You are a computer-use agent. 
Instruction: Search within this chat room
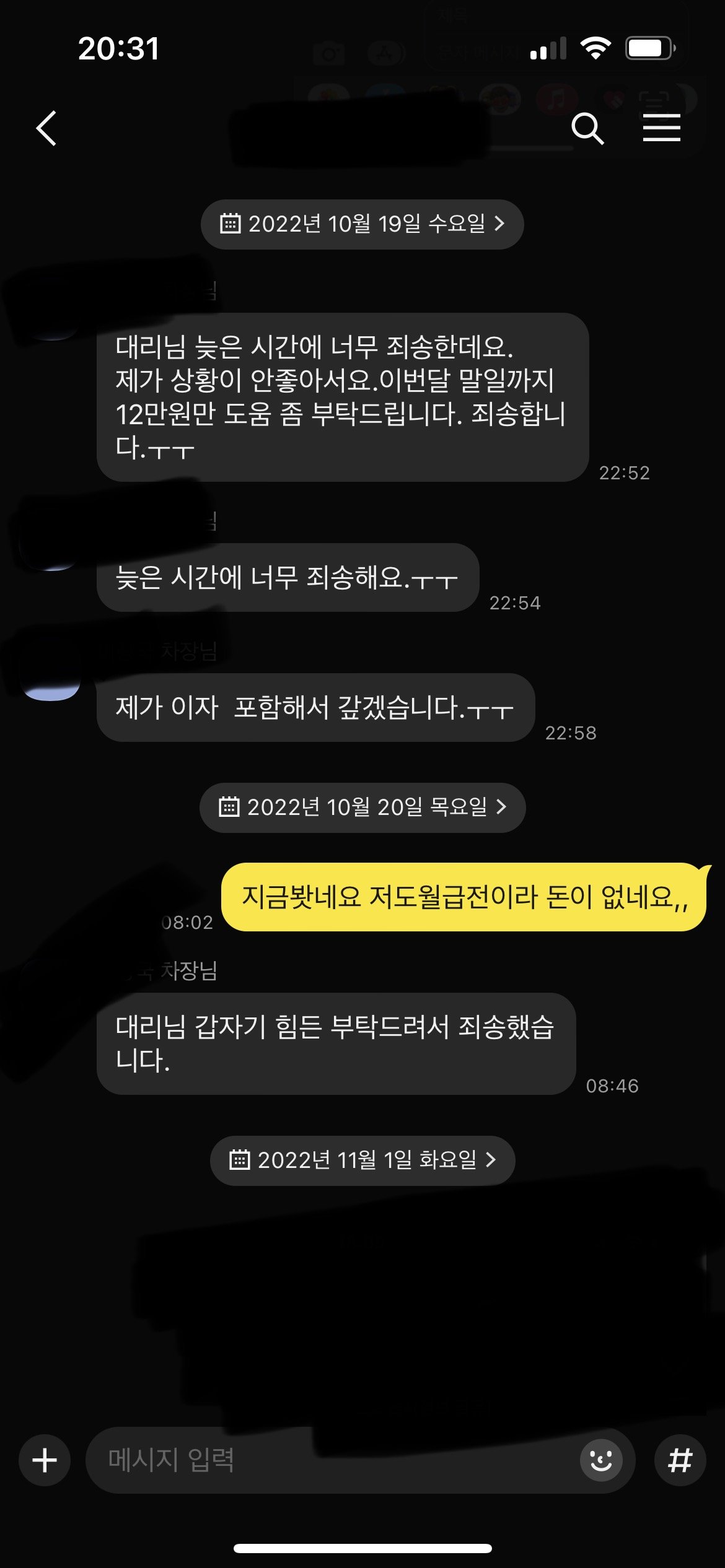[x=587, y=128]
